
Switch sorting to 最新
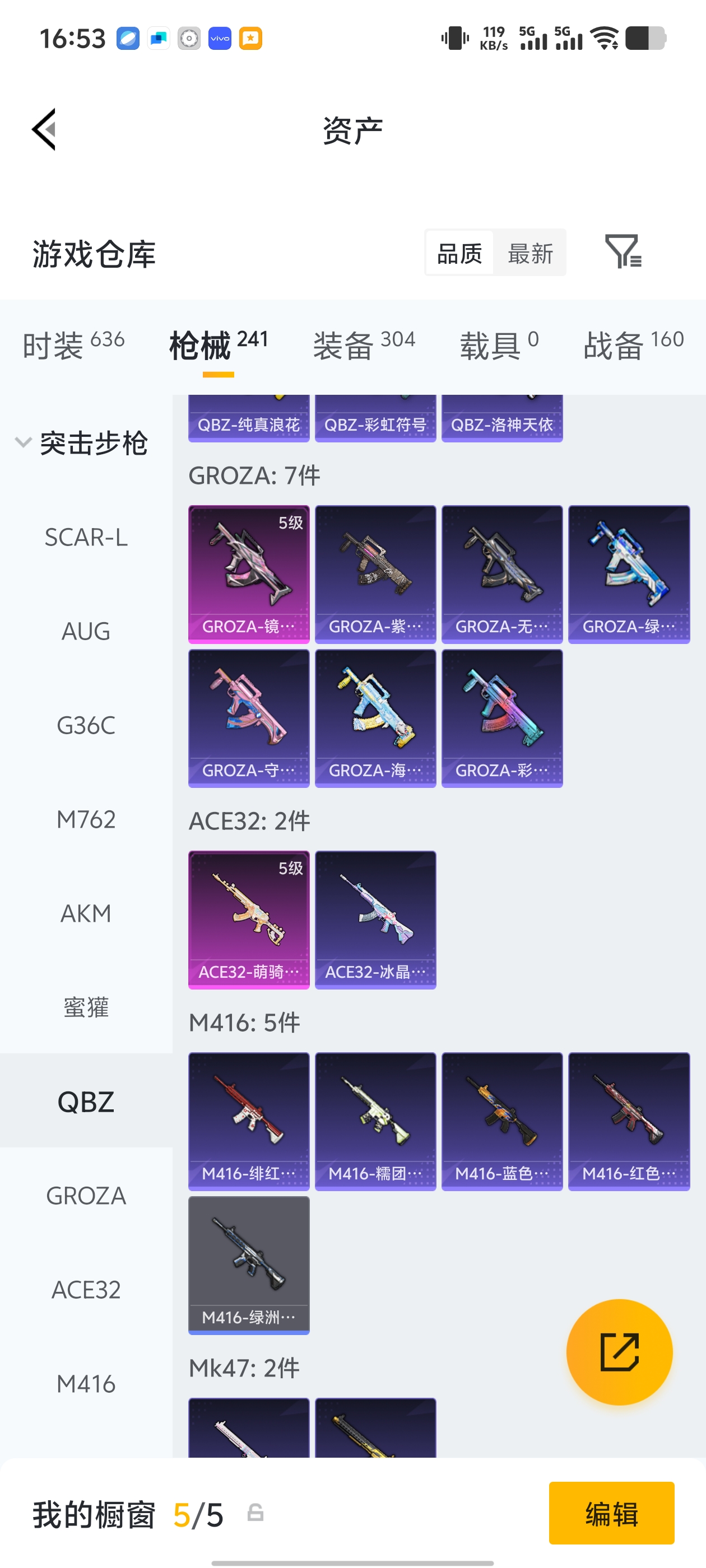click(529, 253)
